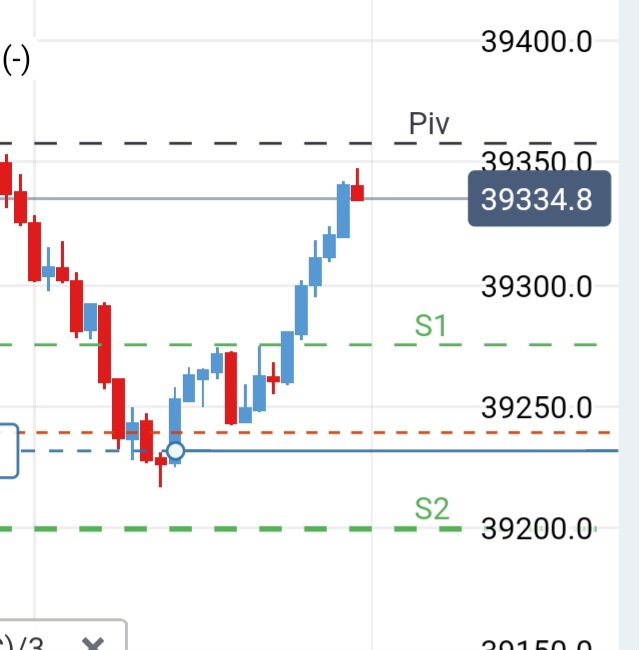Tap the position label box on blue line
The image size is (639, 650).
[8, 451]
